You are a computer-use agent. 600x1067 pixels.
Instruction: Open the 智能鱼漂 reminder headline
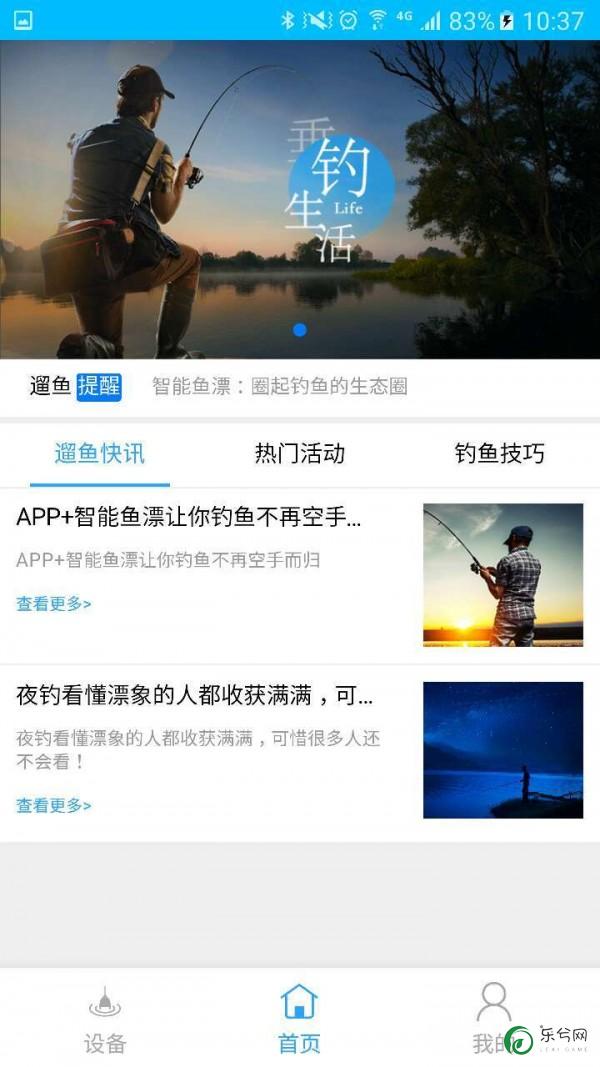coord(280,387)
